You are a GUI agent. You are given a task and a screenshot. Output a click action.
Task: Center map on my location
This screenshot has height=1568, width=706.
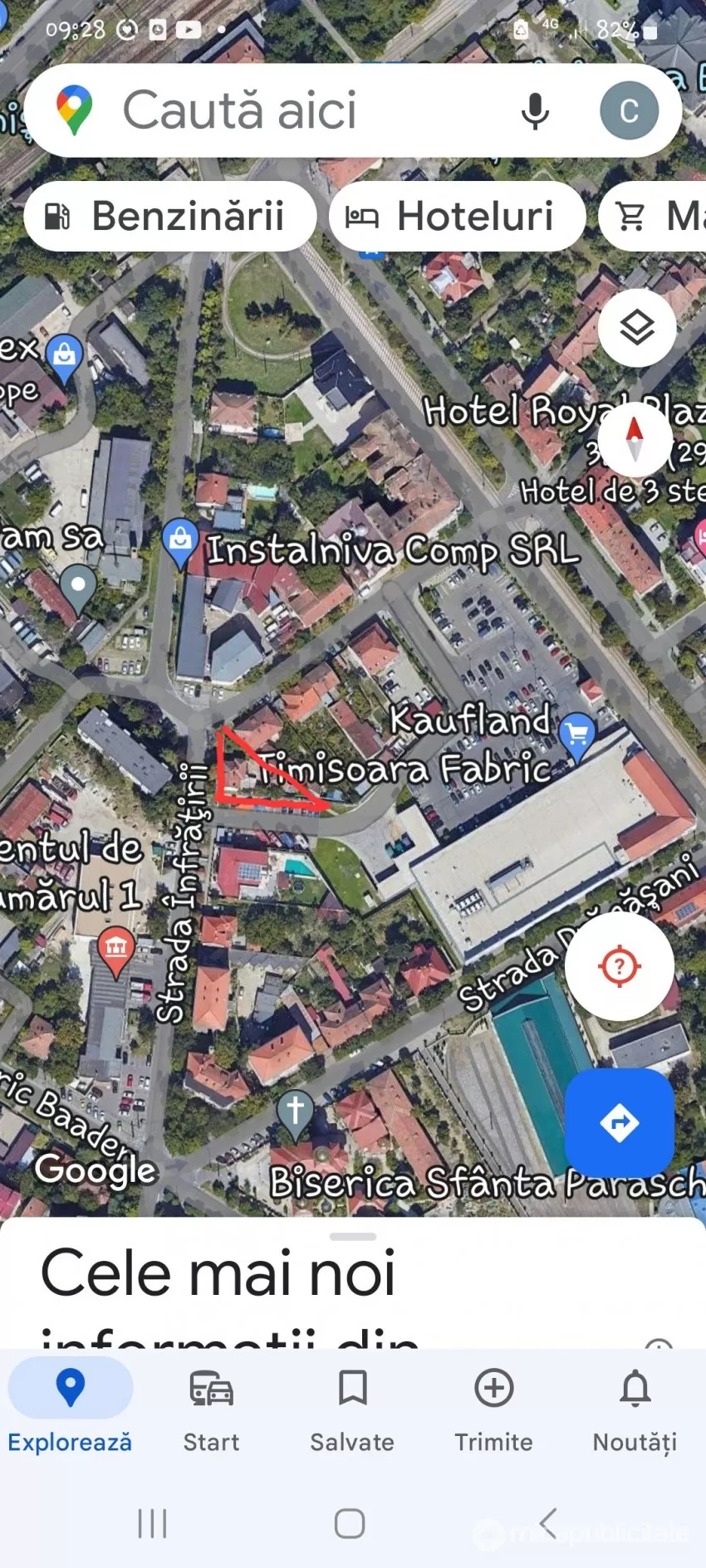pyautogui.click(x=620, y=966)
